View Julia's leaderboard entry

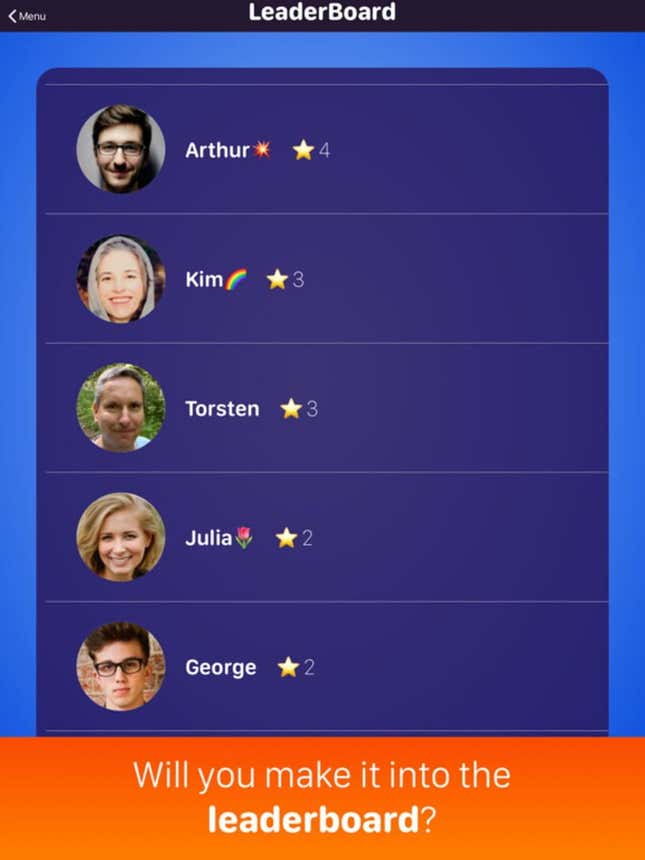coord(322,537)
